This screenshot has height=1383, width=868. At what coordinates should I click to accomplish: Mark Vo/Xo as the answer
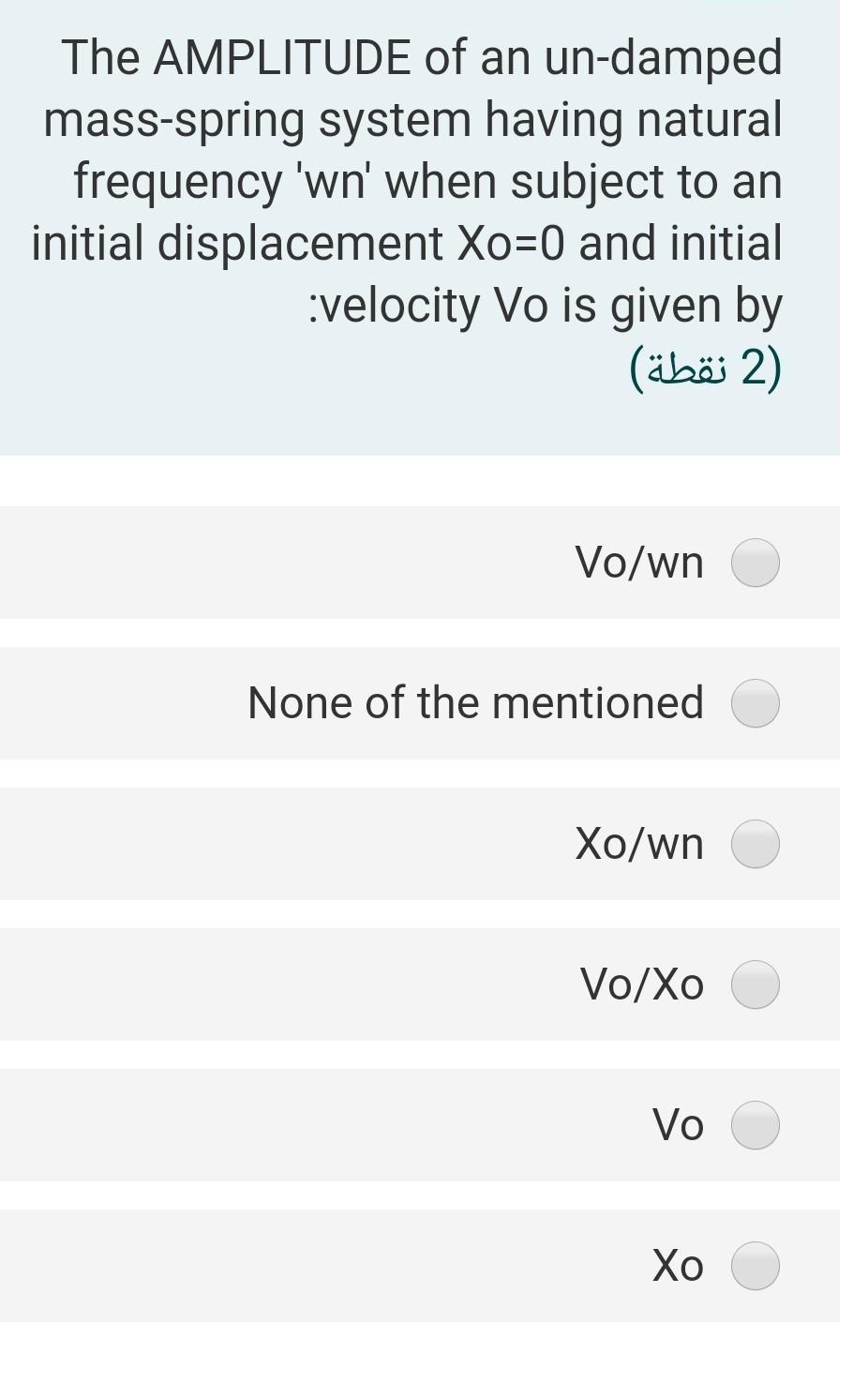pos(755,985)
